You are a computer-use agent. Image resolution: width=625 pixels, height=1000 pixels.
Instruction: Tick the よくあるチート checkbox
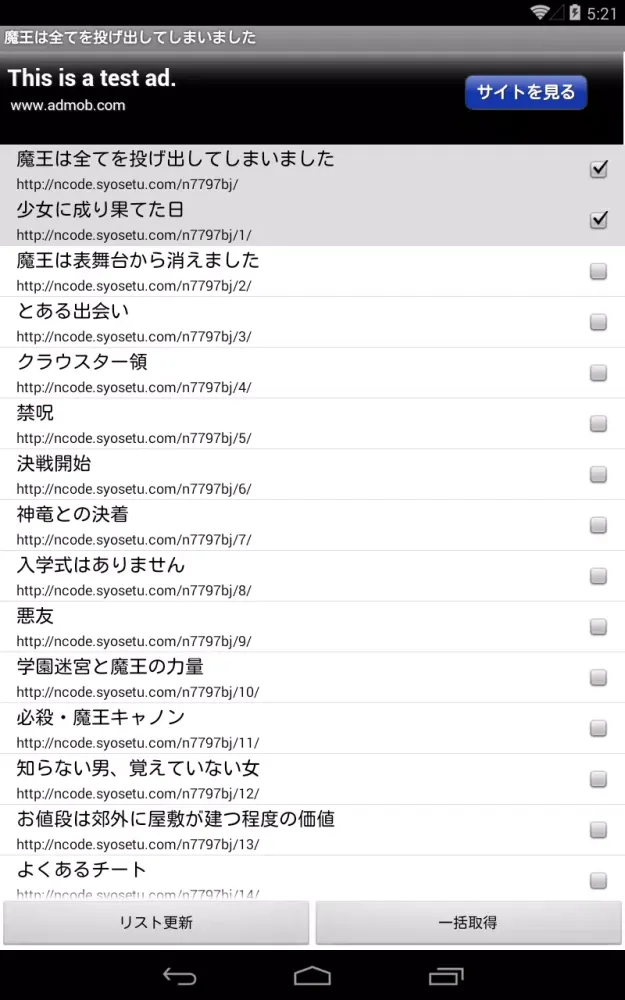[x=598, y=881]
